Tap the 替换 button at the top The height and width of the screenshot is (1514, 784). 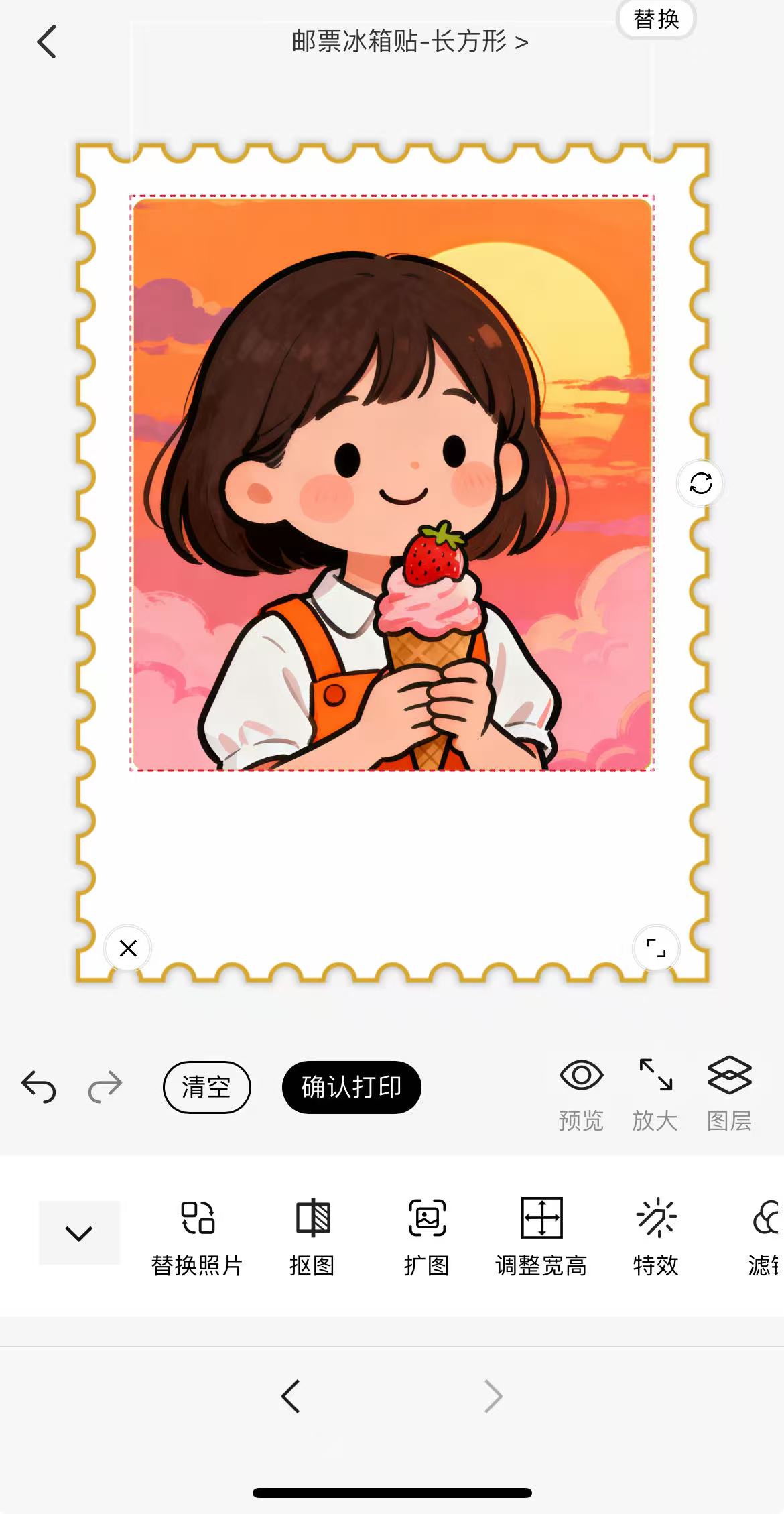(x=656, y=20)
